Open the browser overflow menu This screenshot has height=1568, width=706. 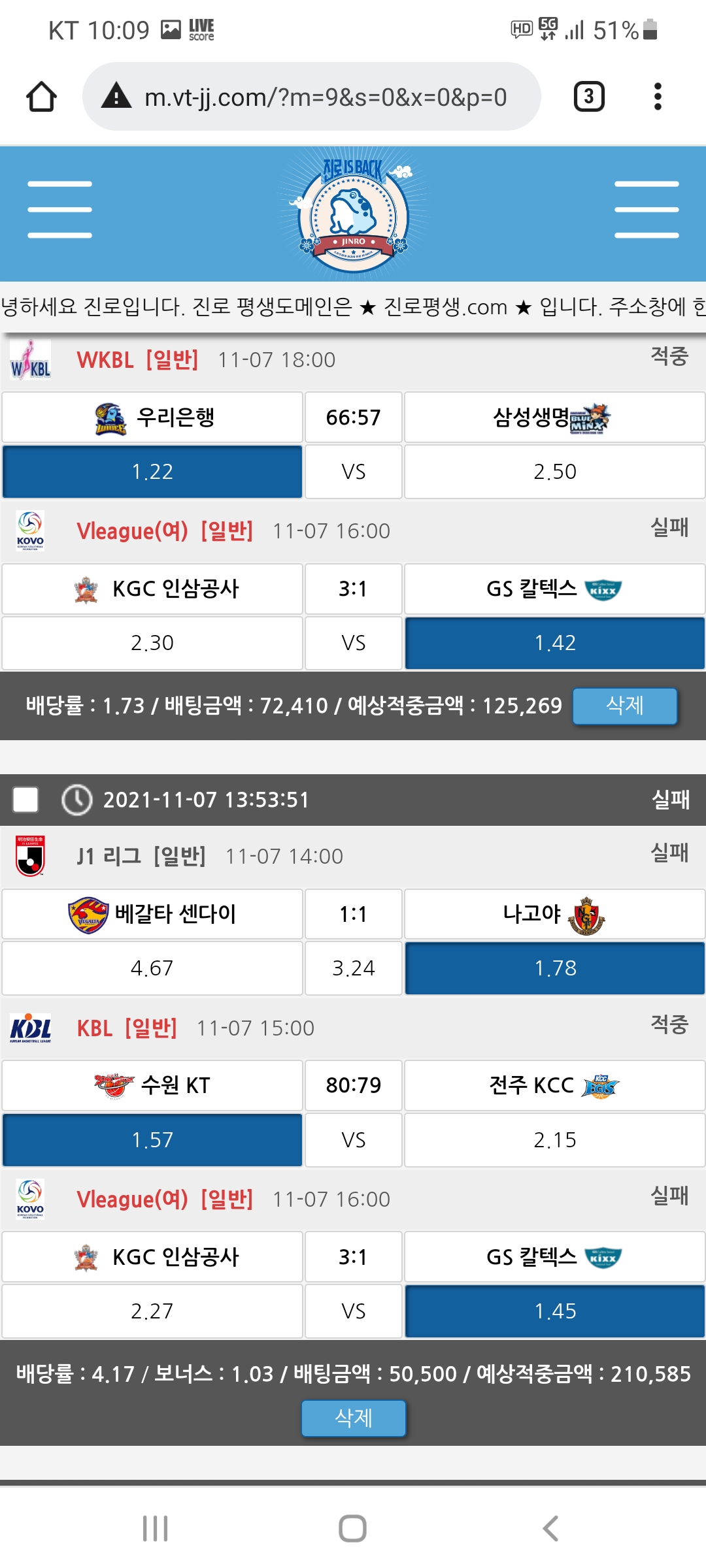[x=658, y=97]
